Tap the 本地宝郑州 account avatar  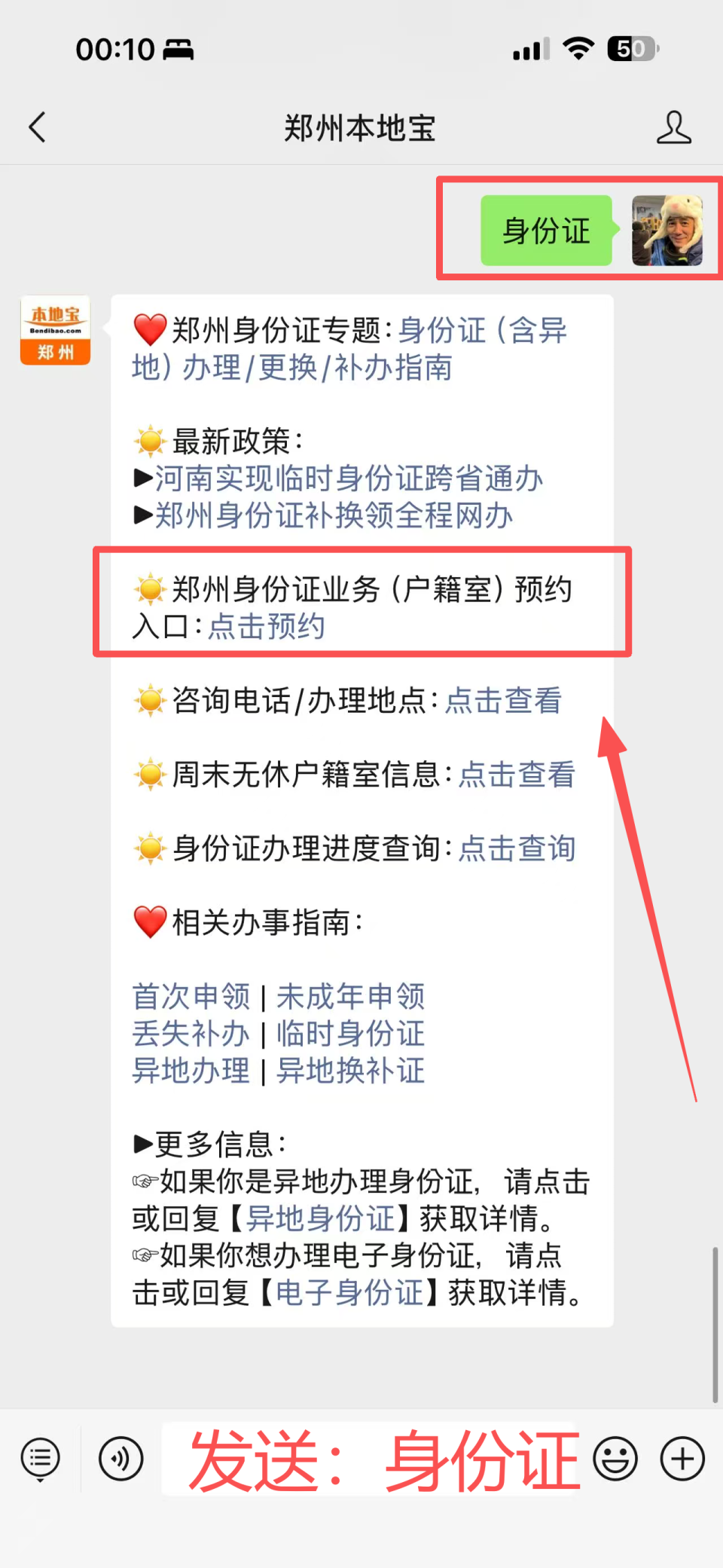[x=54, y=330]
